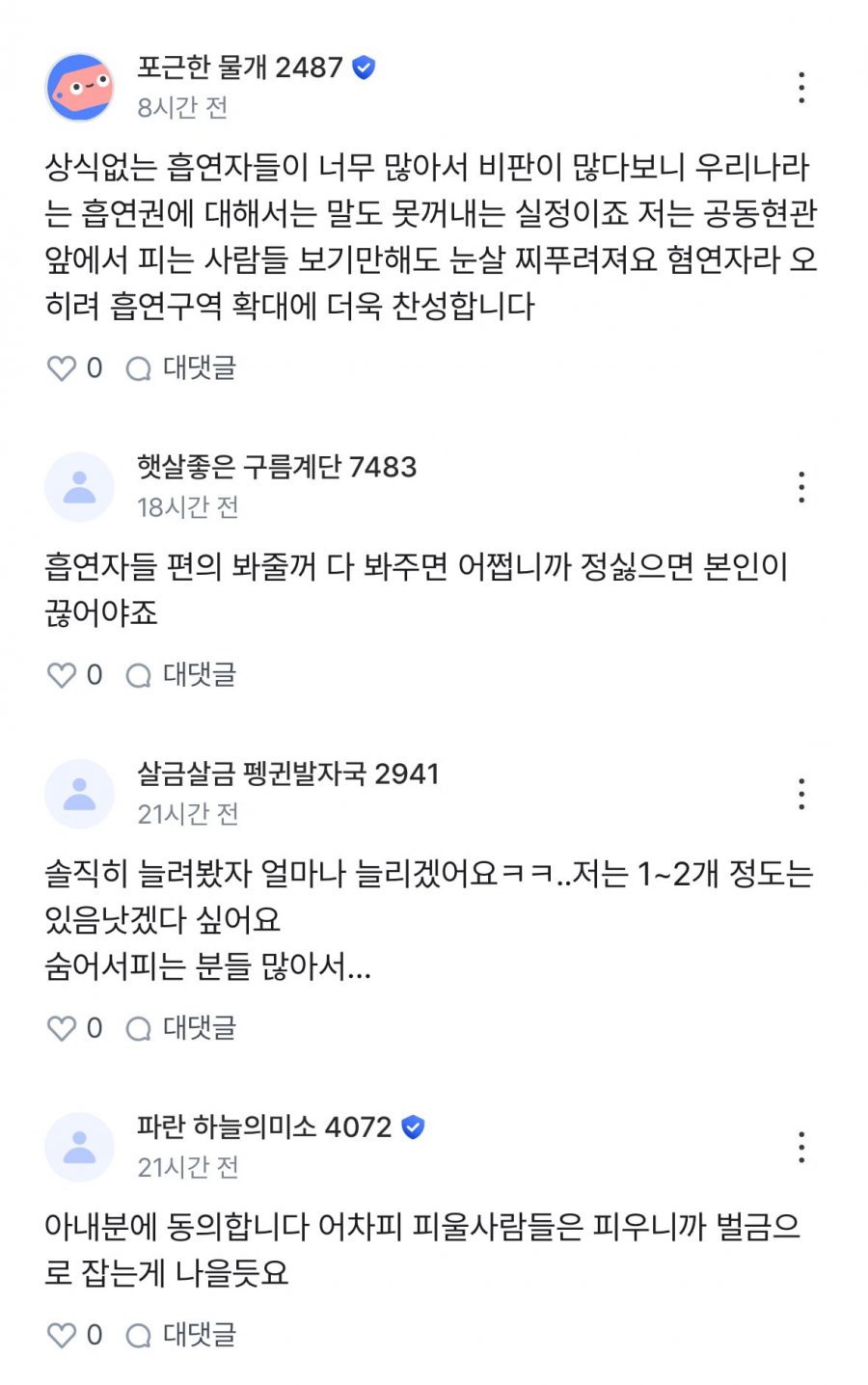868x1385 pixels.
Task: Tap 살금살금 펭귄발자국 2941's avatar
Action: pyautogui.click(x=80, y=794)
